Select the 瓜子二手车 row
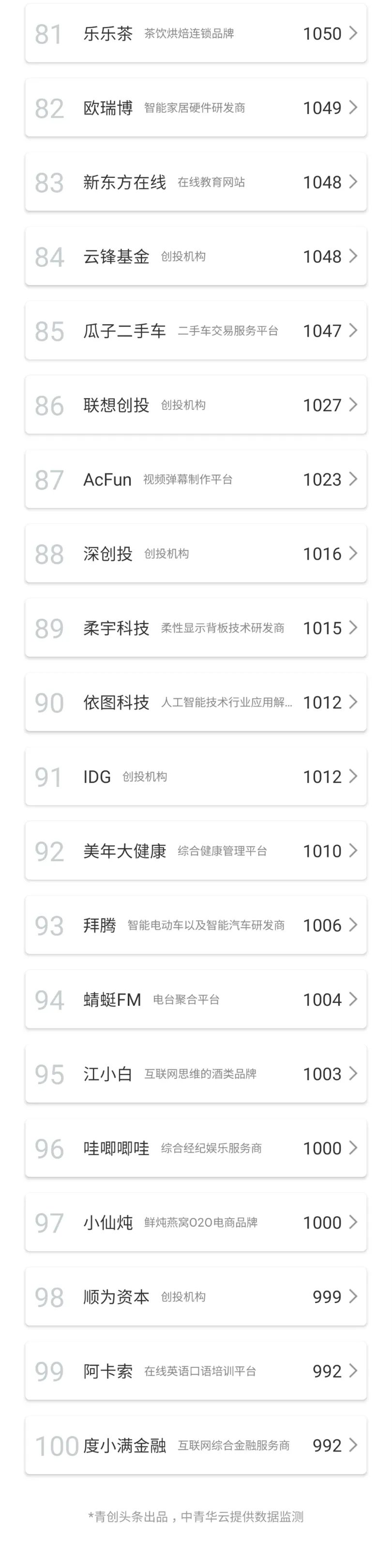 196,331
